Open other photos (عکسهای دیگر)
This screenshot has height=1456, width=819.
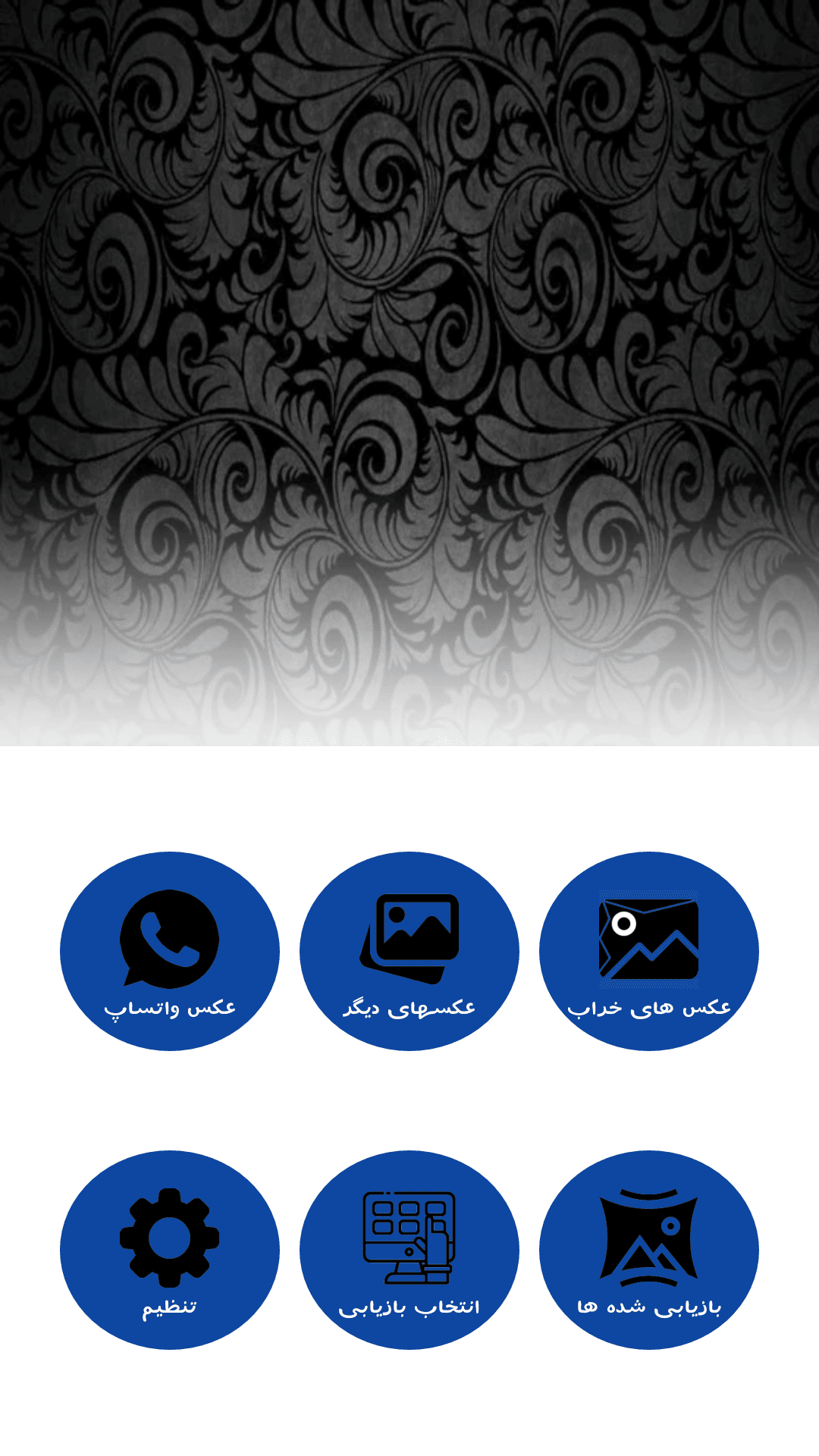pyautogui.click(x=409, y=951)
